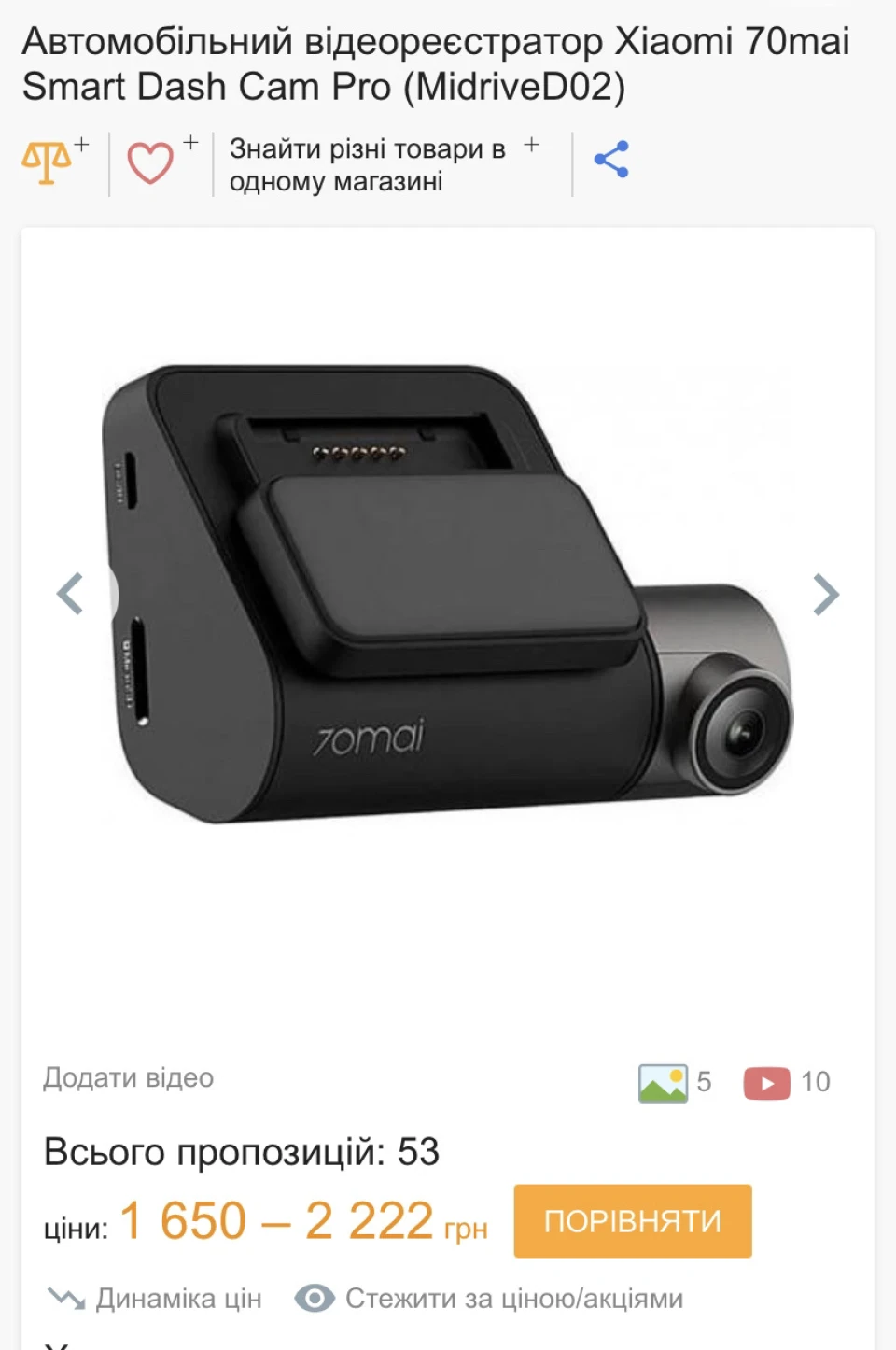Open the dash cam product image
896x1350 pixels.
[x=448, y=594]
